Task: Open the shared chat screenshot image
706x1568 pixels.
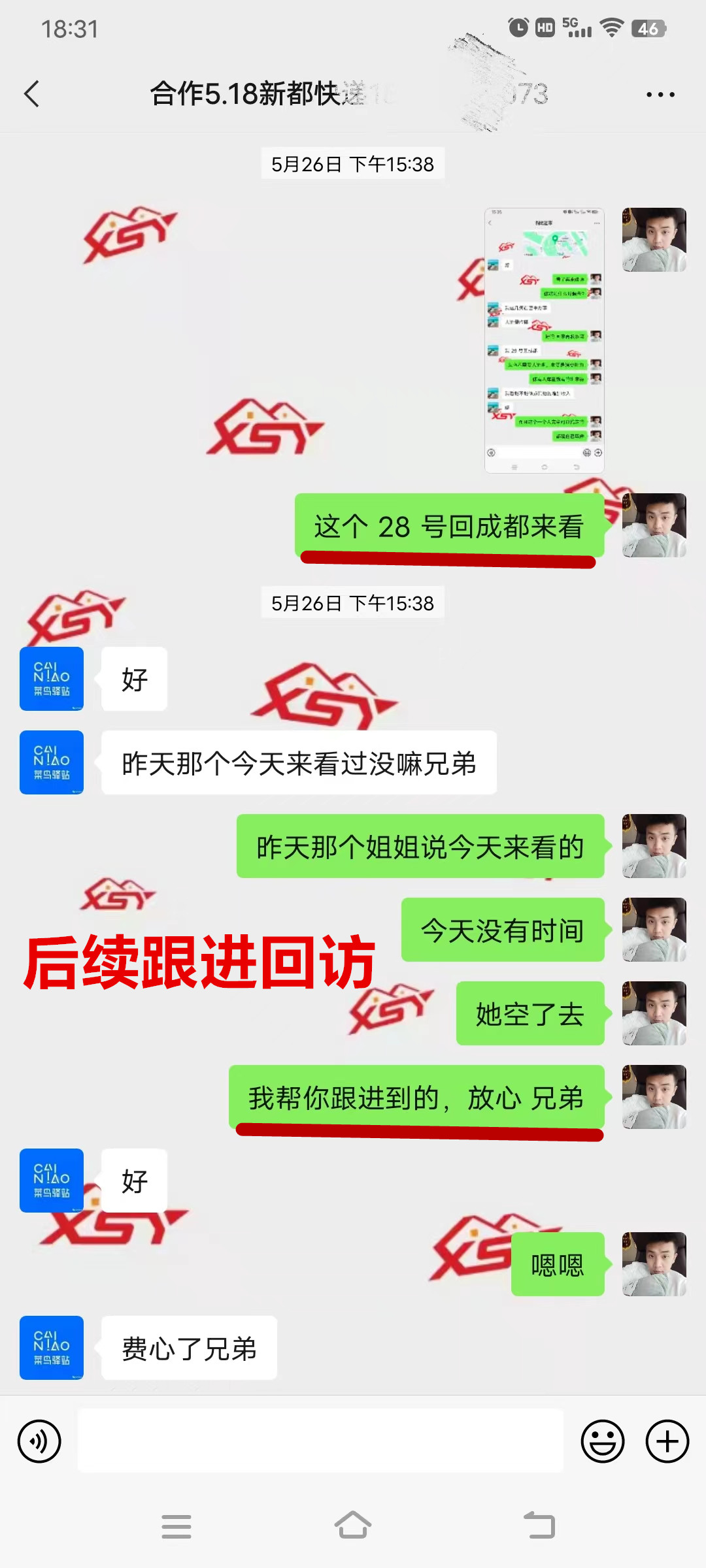Action: 544,340
